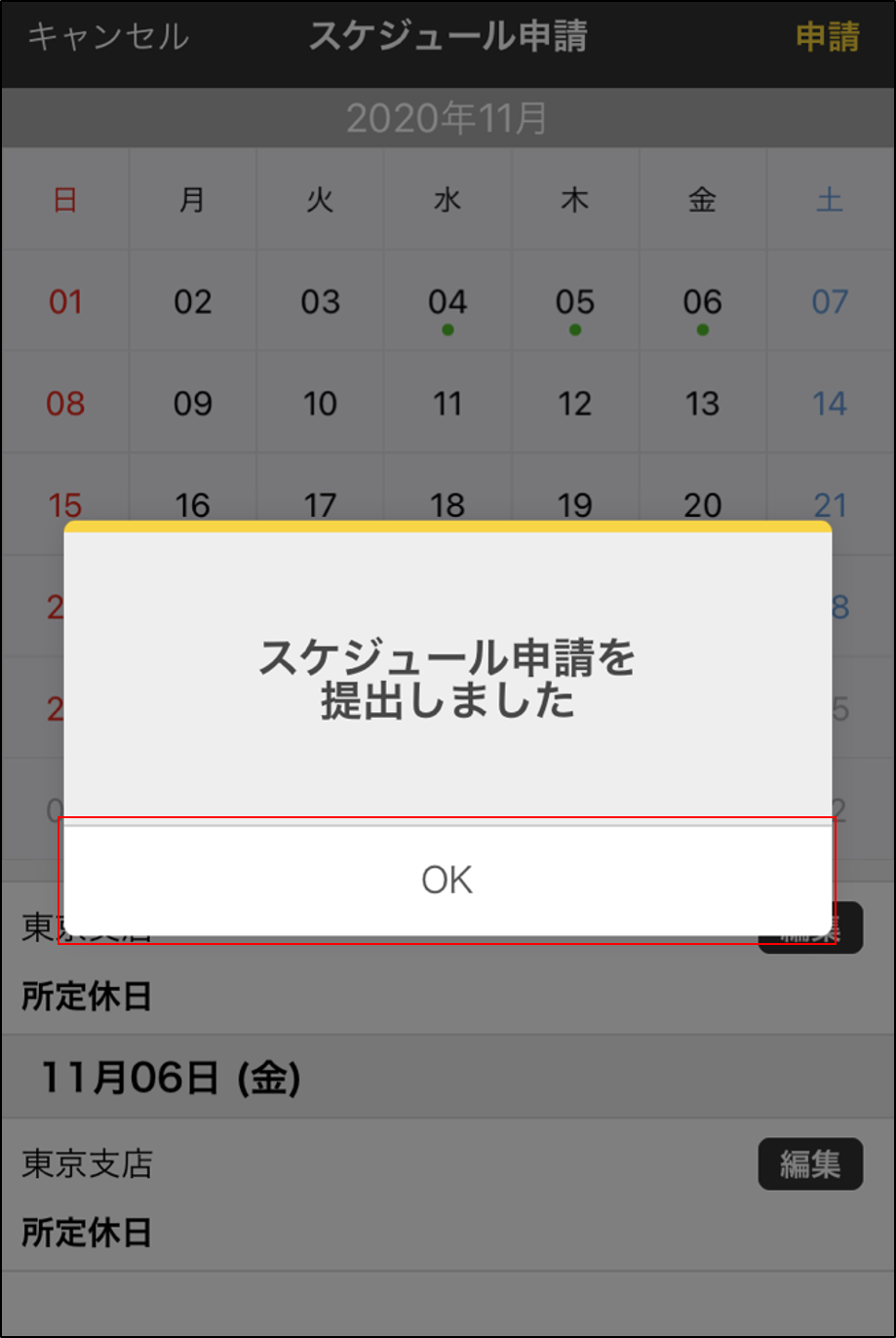Tap the green dot under November 6th
Image resolution: width=896 pixels, height=1338 pixels.
[x=703, y=330]
